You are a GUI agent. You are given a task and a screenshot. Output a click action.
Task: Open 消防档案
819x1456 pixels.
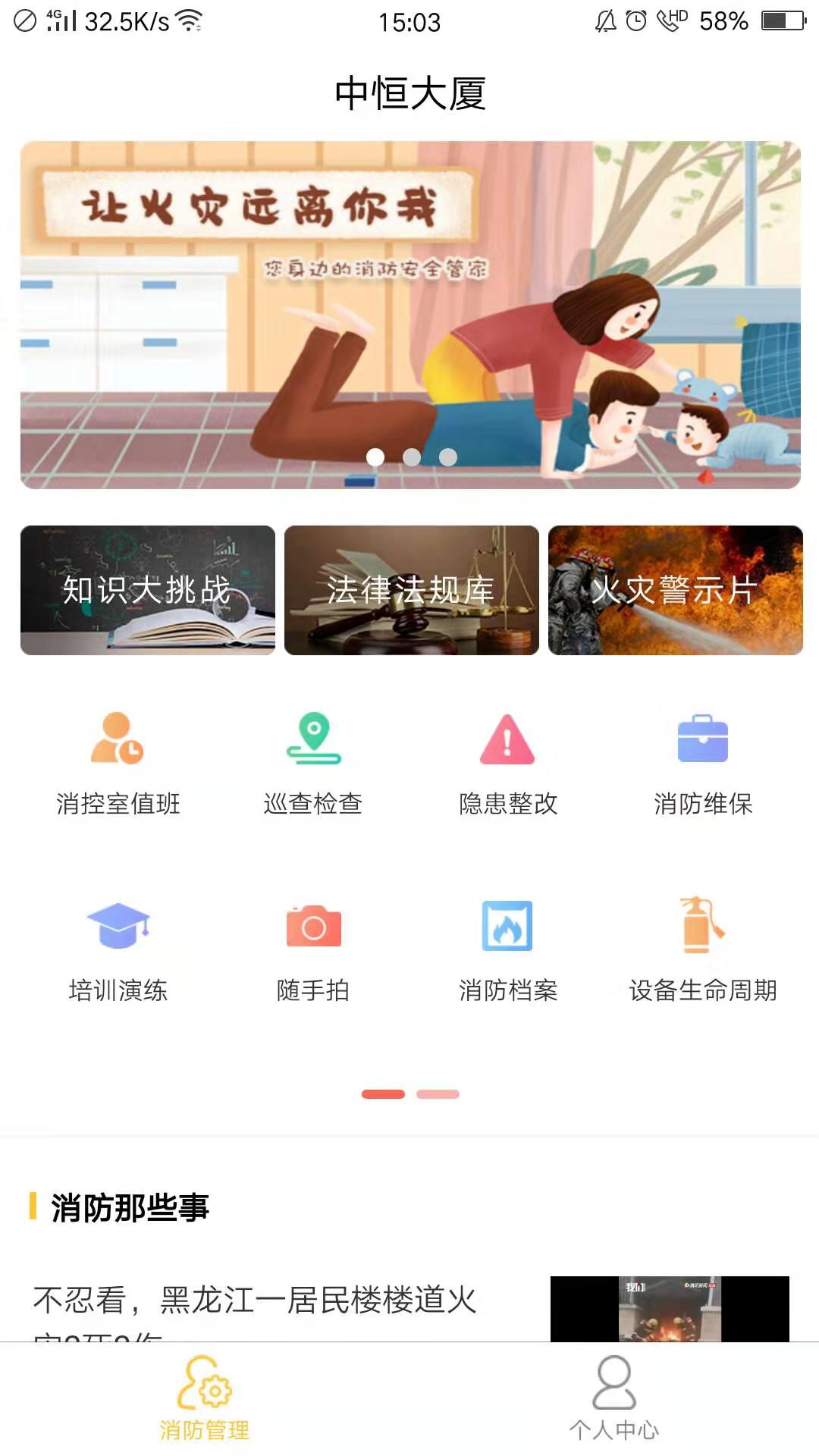508,948
